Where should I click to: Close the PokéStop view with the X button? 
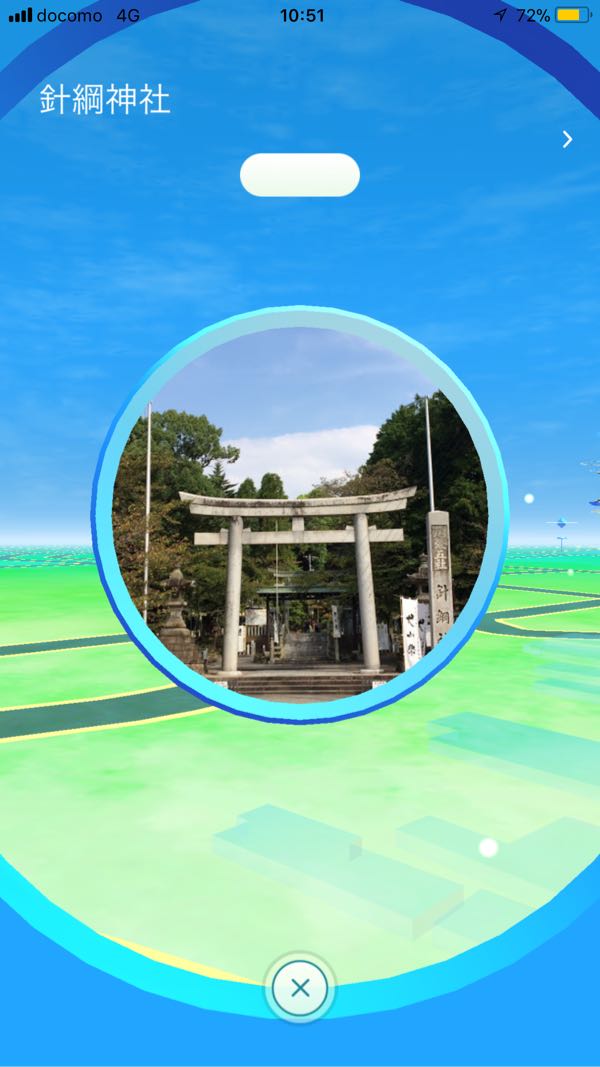pyautogui.click(x=300, y=988)
